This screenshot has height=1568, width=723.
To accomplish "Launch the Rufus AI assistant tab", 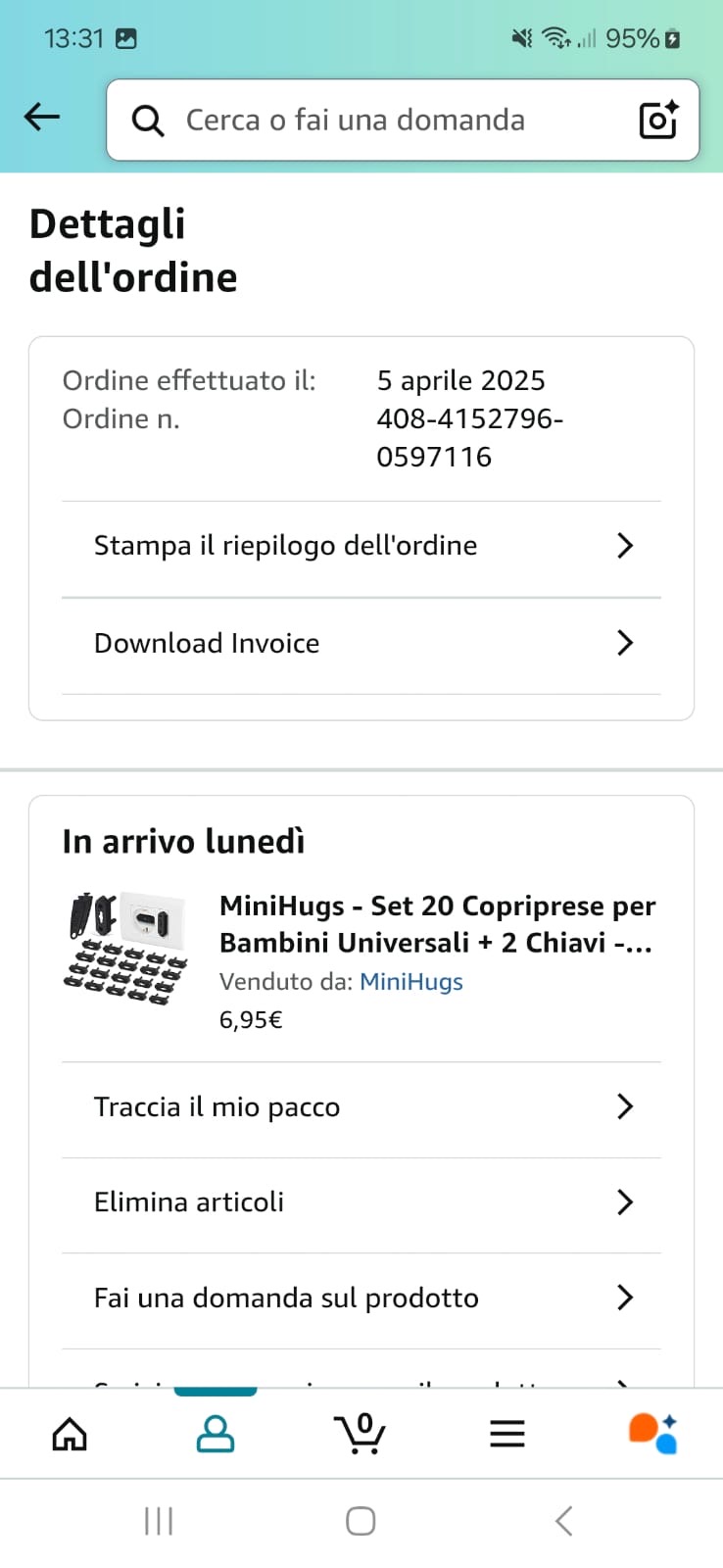I will 653,1435.
